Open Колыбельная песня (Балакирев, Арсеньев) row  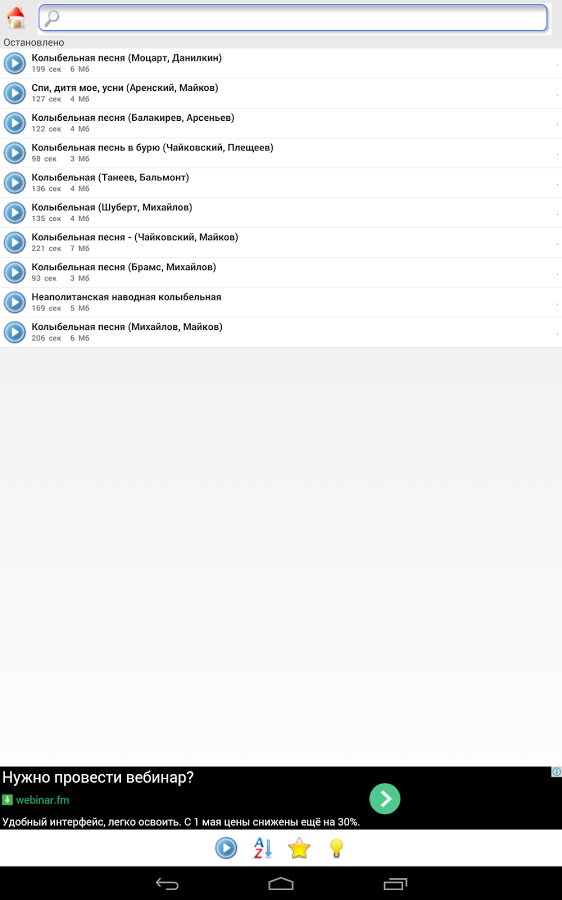(x=281, y=123)
